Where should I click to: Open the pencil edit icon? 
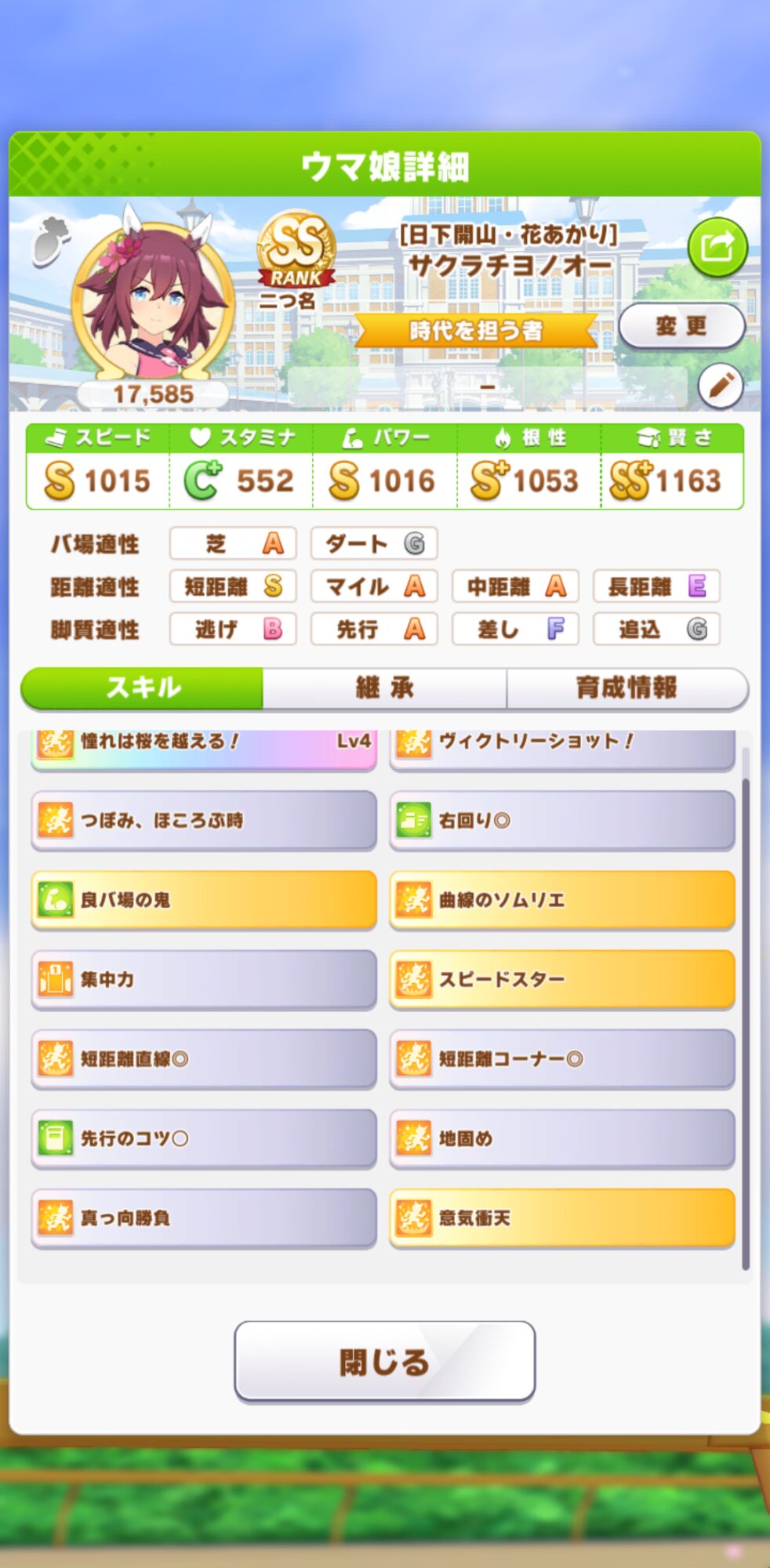pyautogui.click(x=721, y=386)
